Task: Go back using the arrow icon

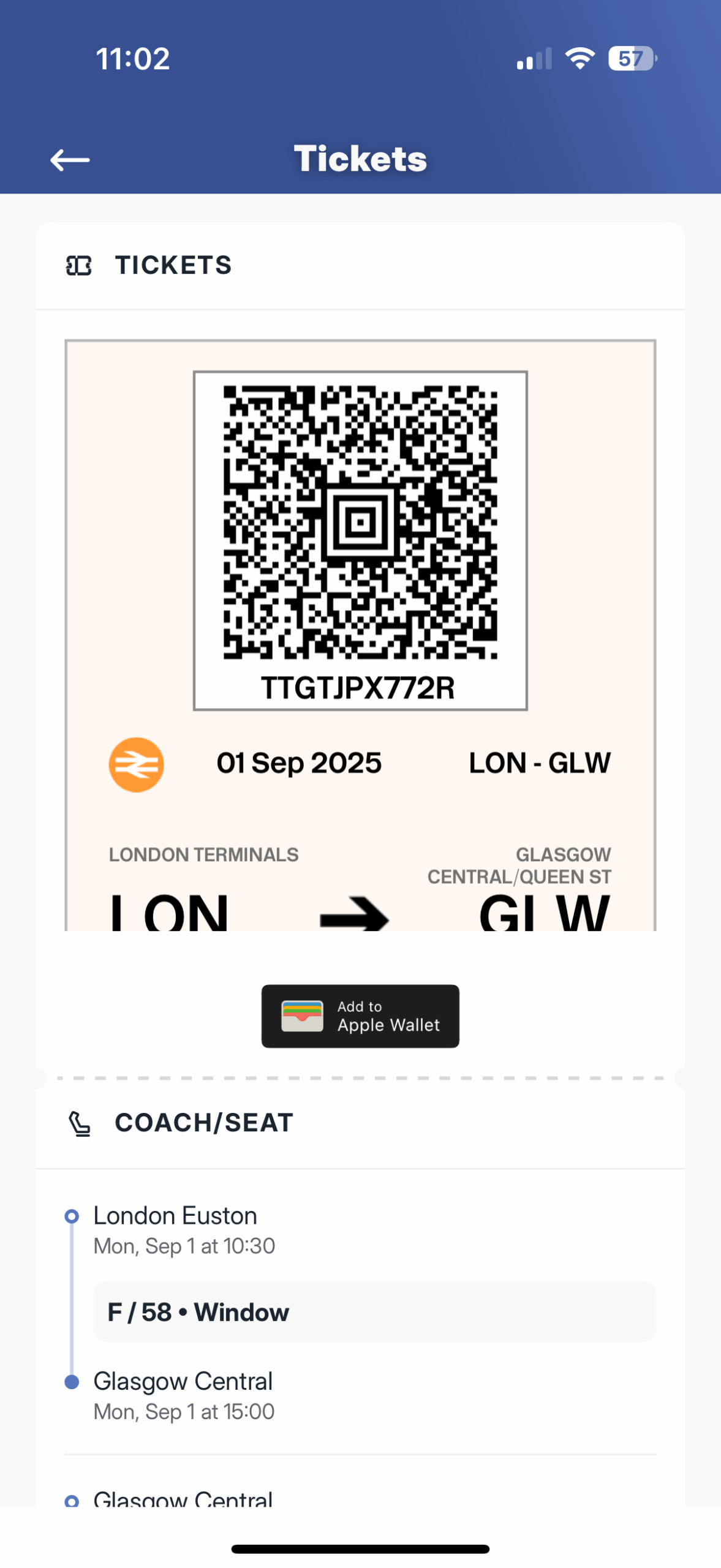Action: [x=70, y=160]
